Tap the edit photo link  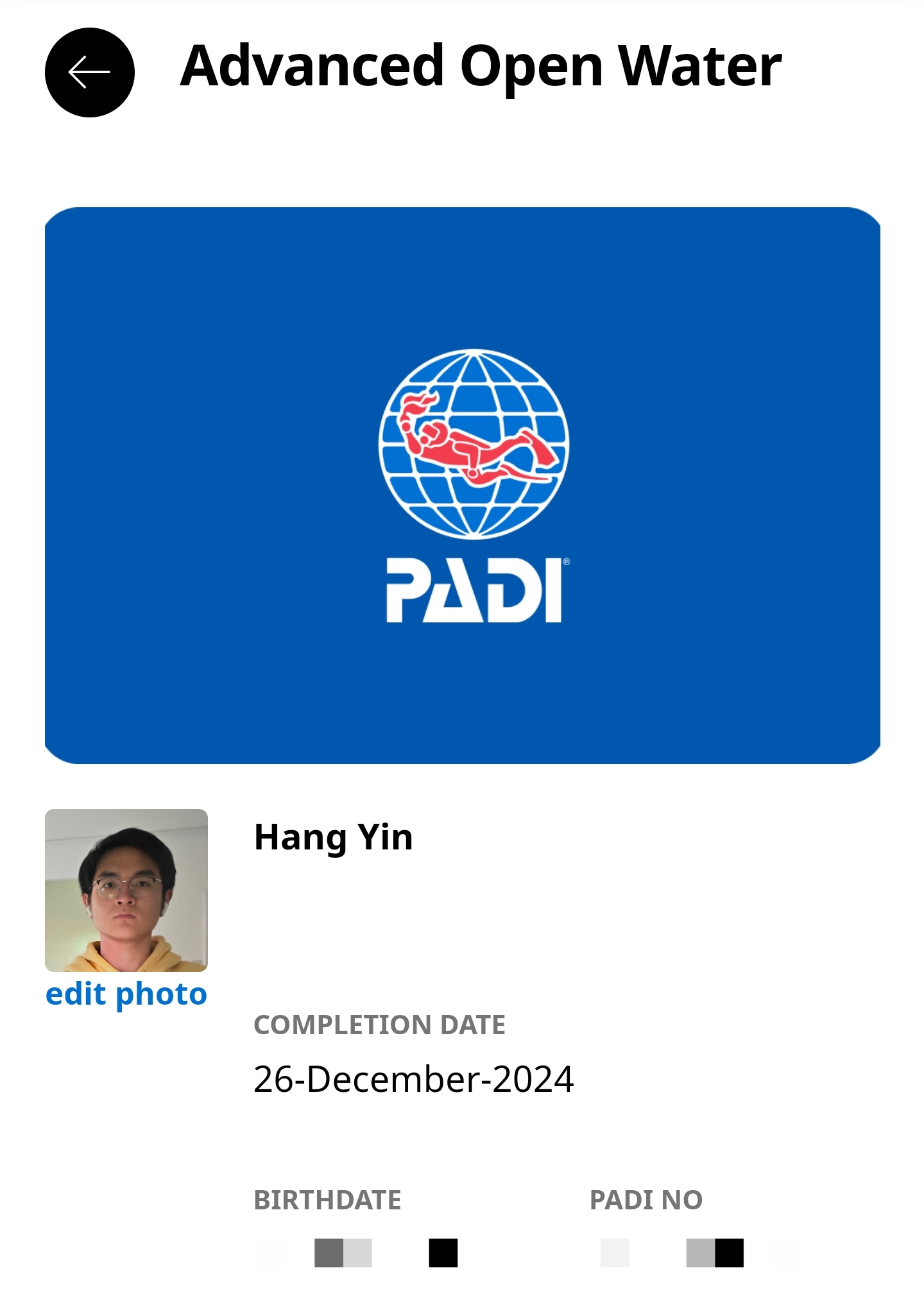126,994
